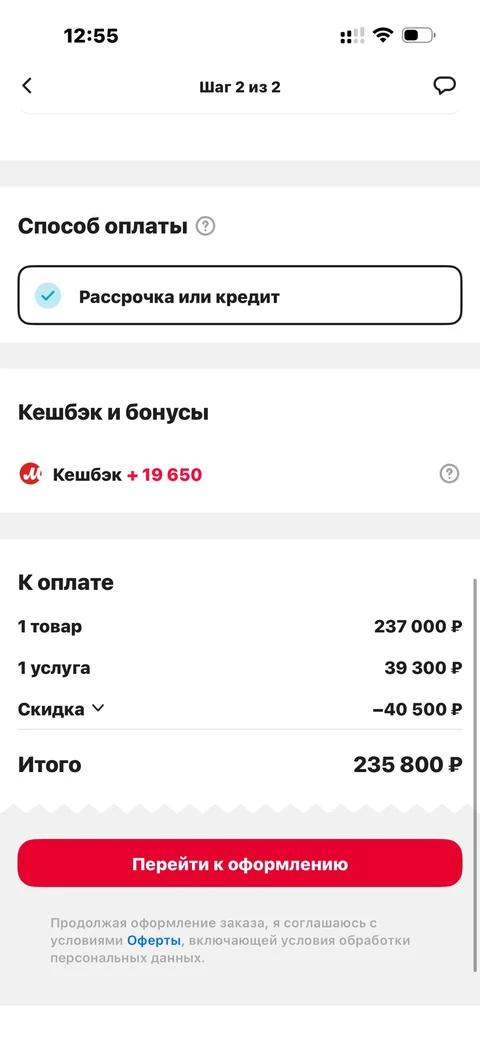480x1043 pixels.
Task: Open the support chat bubble icon
Action: coord(444,86)
